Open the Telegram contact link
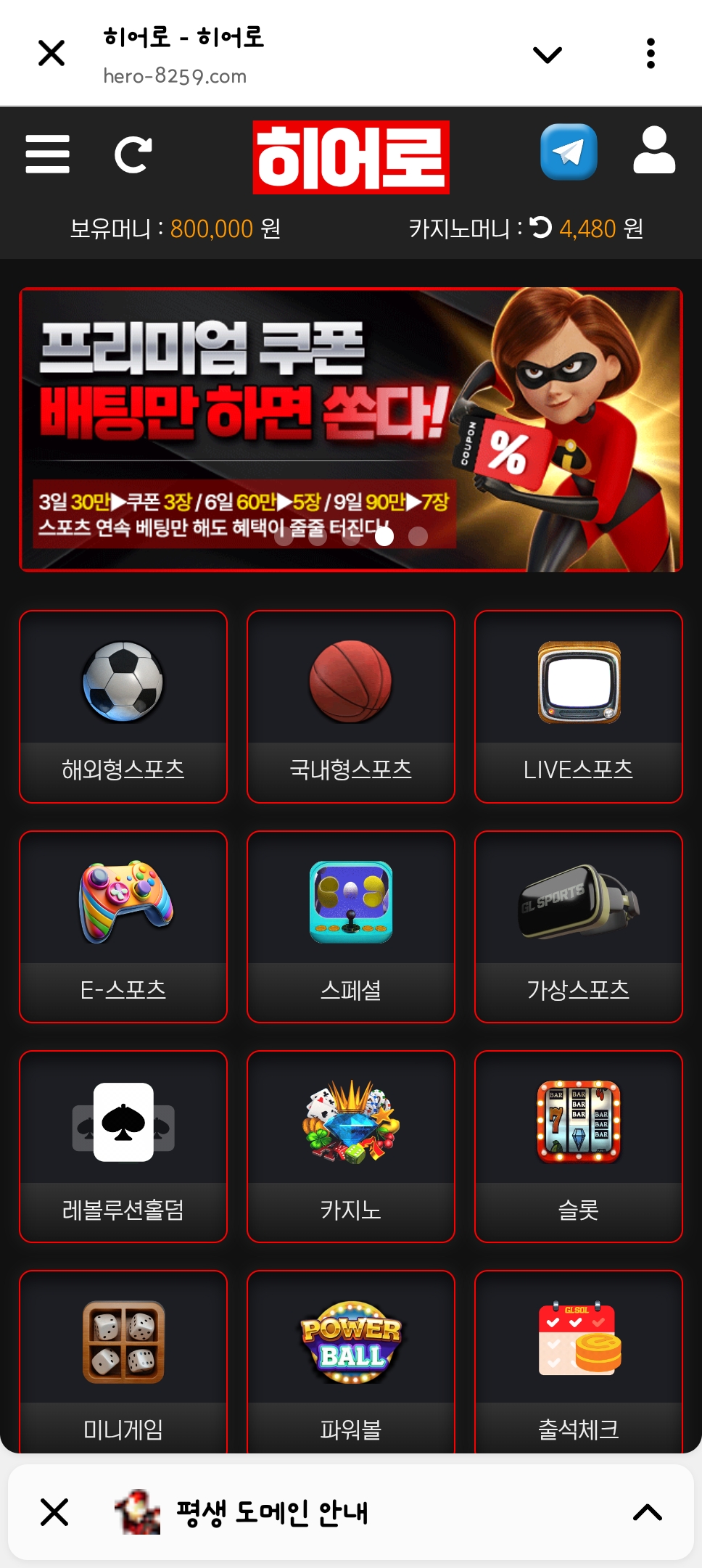This screenshot has height=1568, width=702. point(569,152)
